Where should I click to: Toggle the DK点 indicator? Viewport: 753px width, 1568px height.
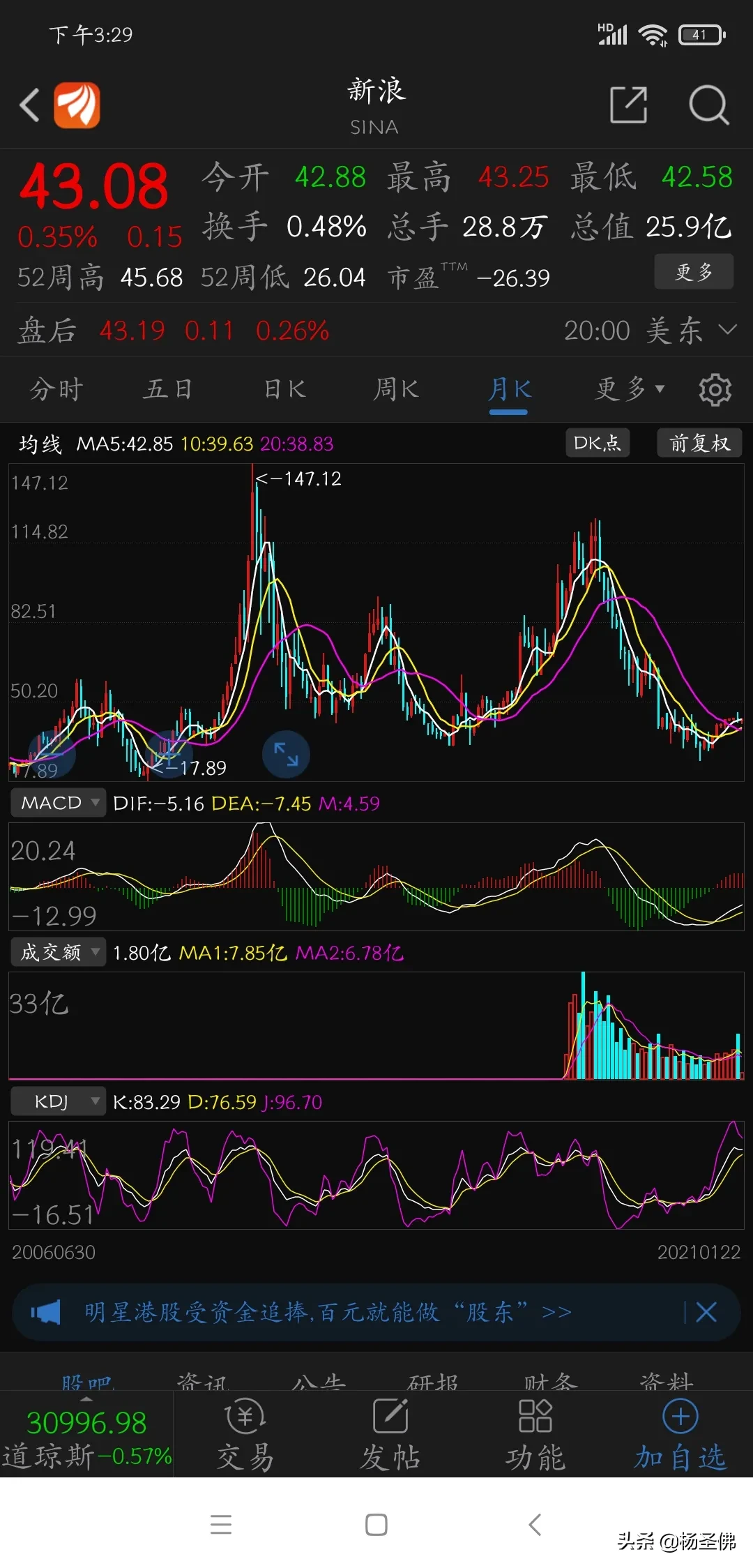click(597, 443)
